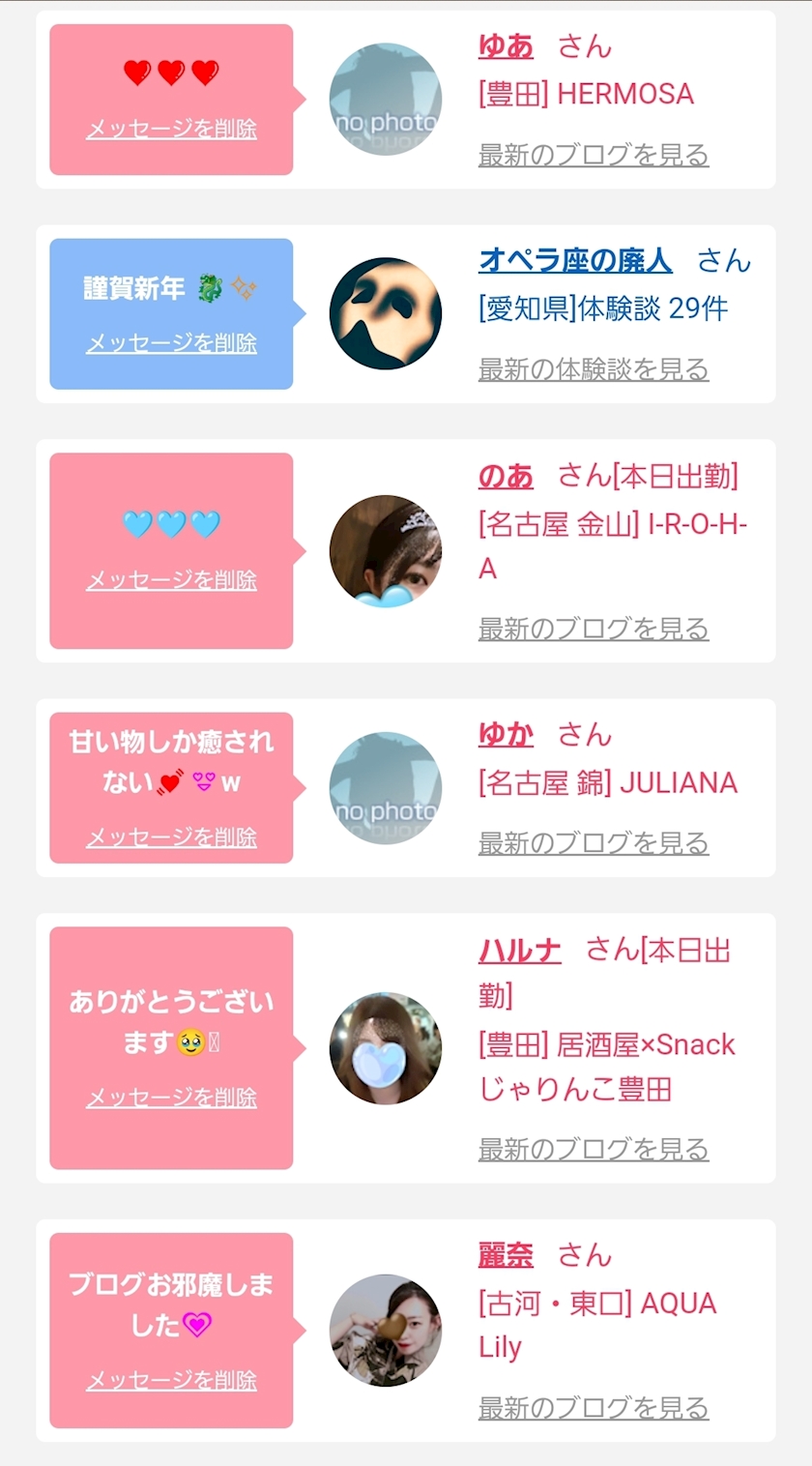Open のあ's profile name link
Image resolution: width=812 pixels, height=1466 pixels.
point(506,476)
